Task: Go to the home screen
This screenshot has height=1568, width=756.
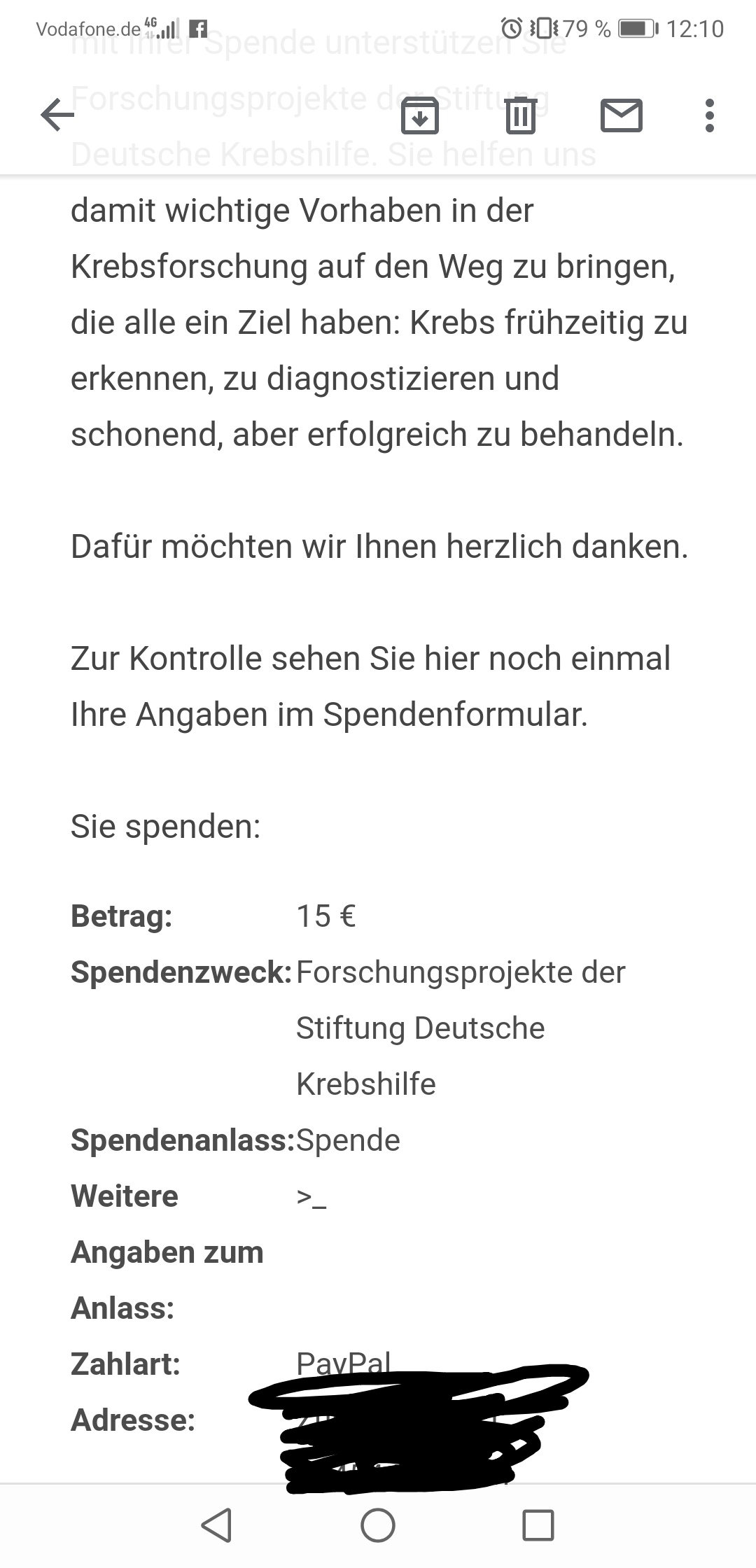Action: [378, 1525]
